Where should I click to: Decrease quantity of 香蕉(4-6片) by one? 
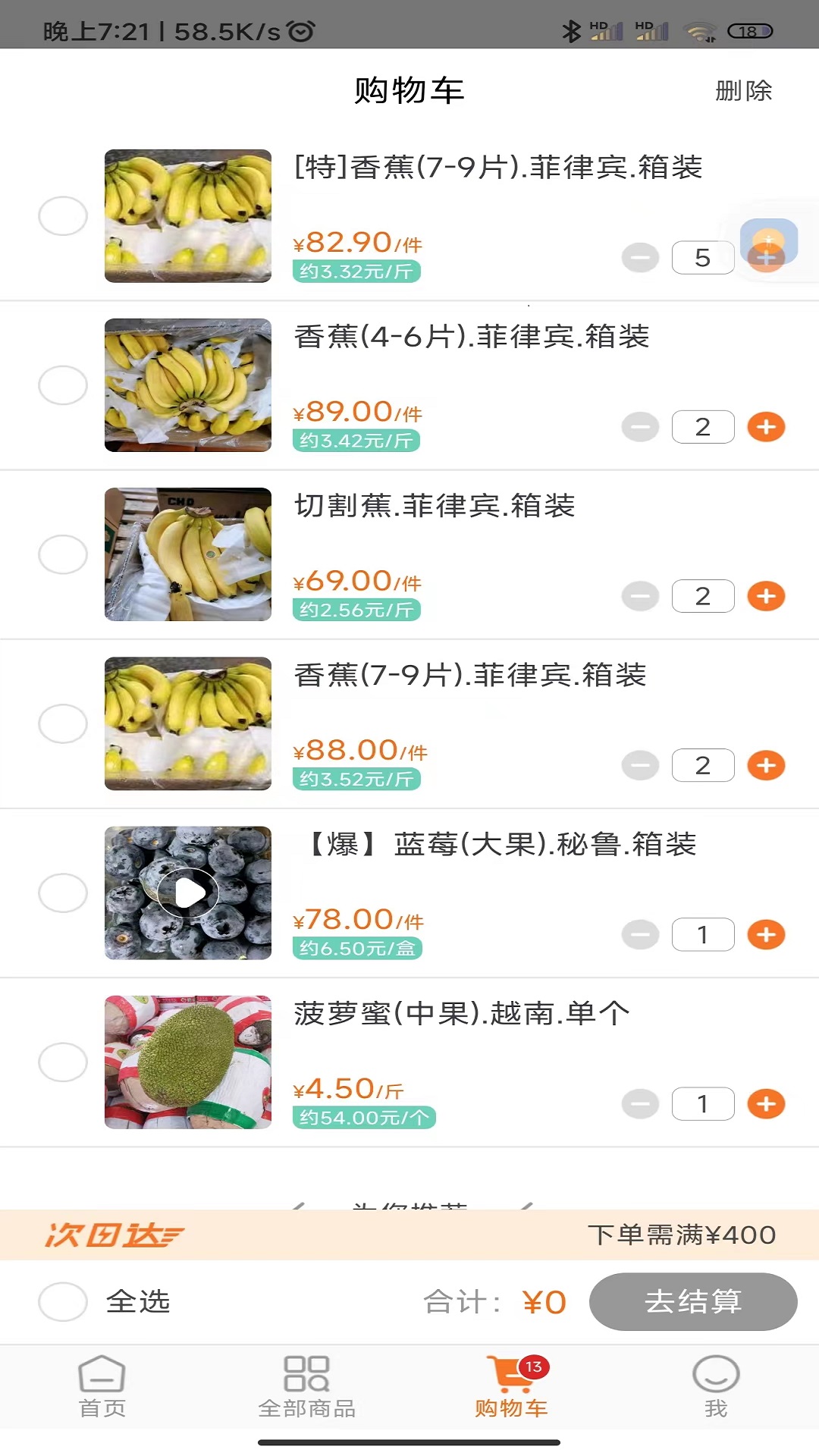click(639, 427)
